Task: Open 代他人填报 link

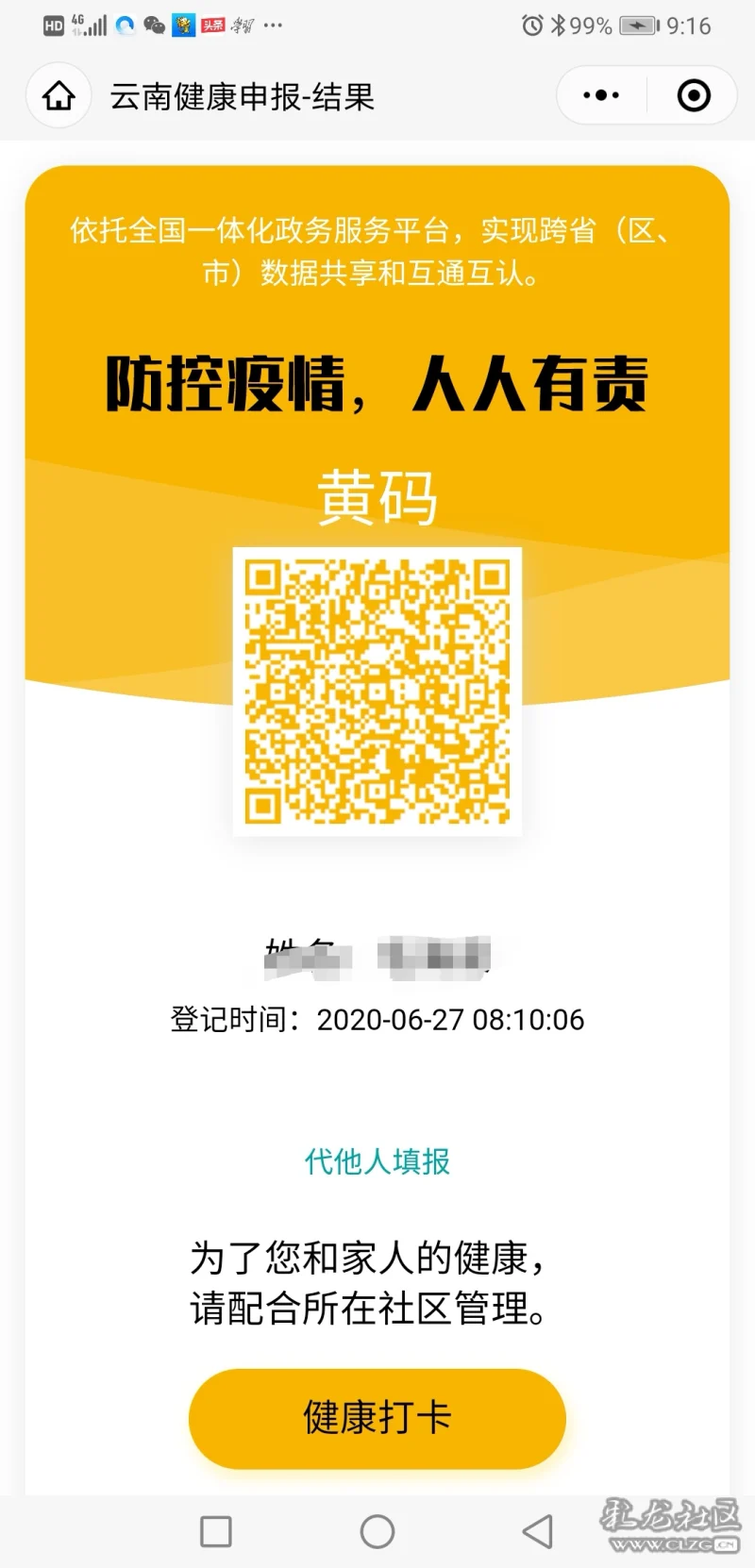Action: pos(377,1161)
